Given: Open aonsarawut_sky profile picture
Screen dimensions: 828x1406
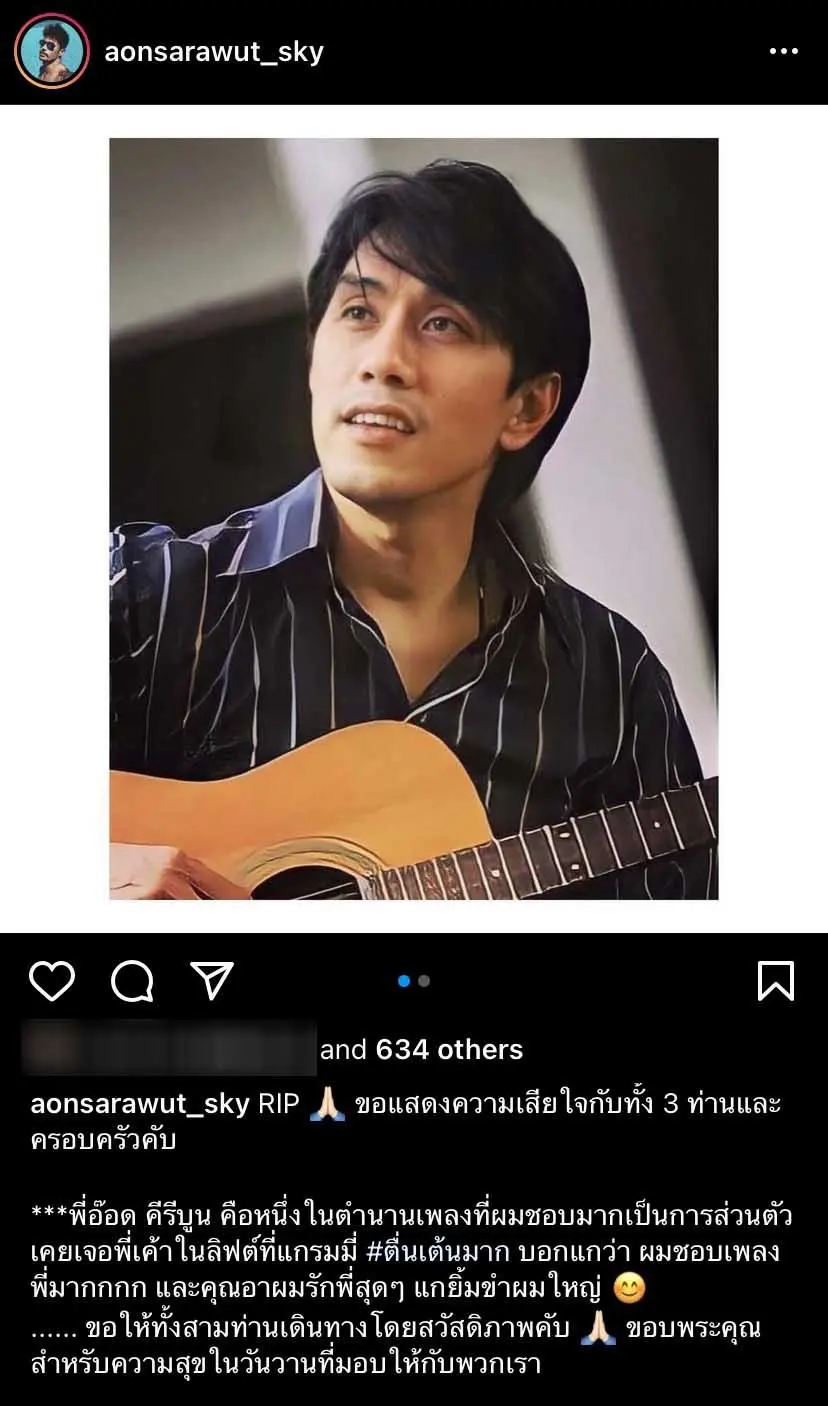Looking at the screenshot, I should pos(52,51).
